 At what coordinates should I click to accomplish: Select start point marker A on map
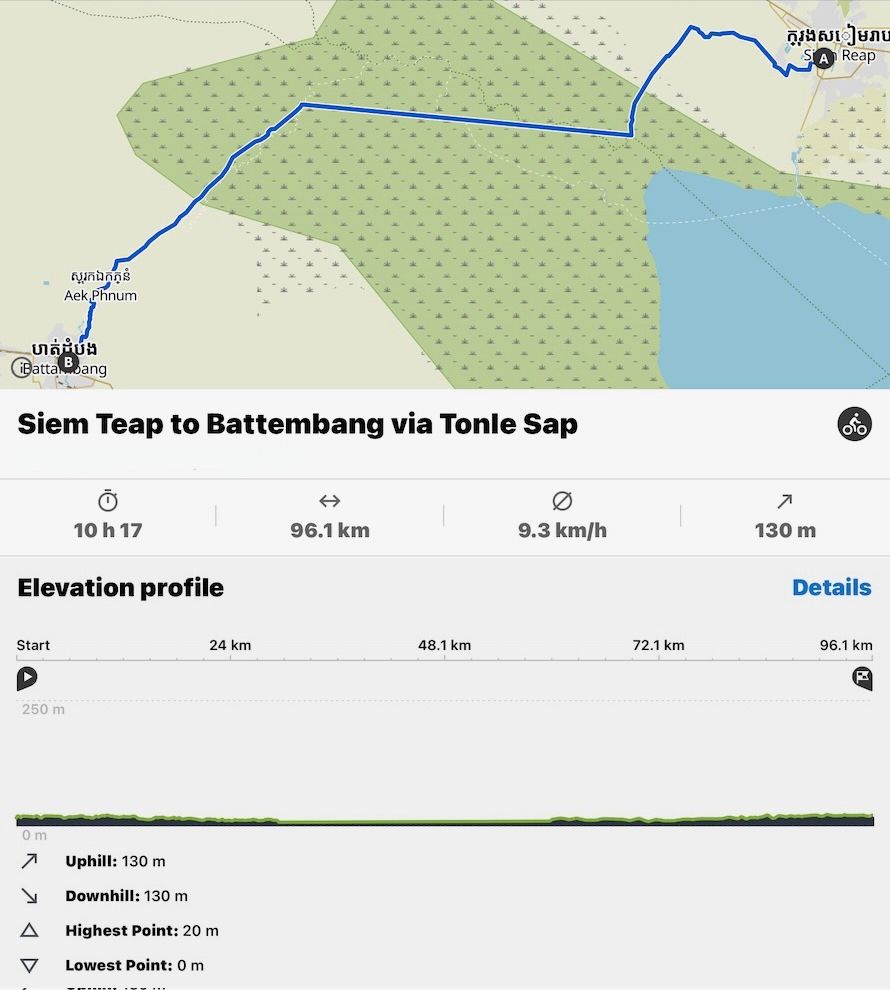(x=823, y=59)
